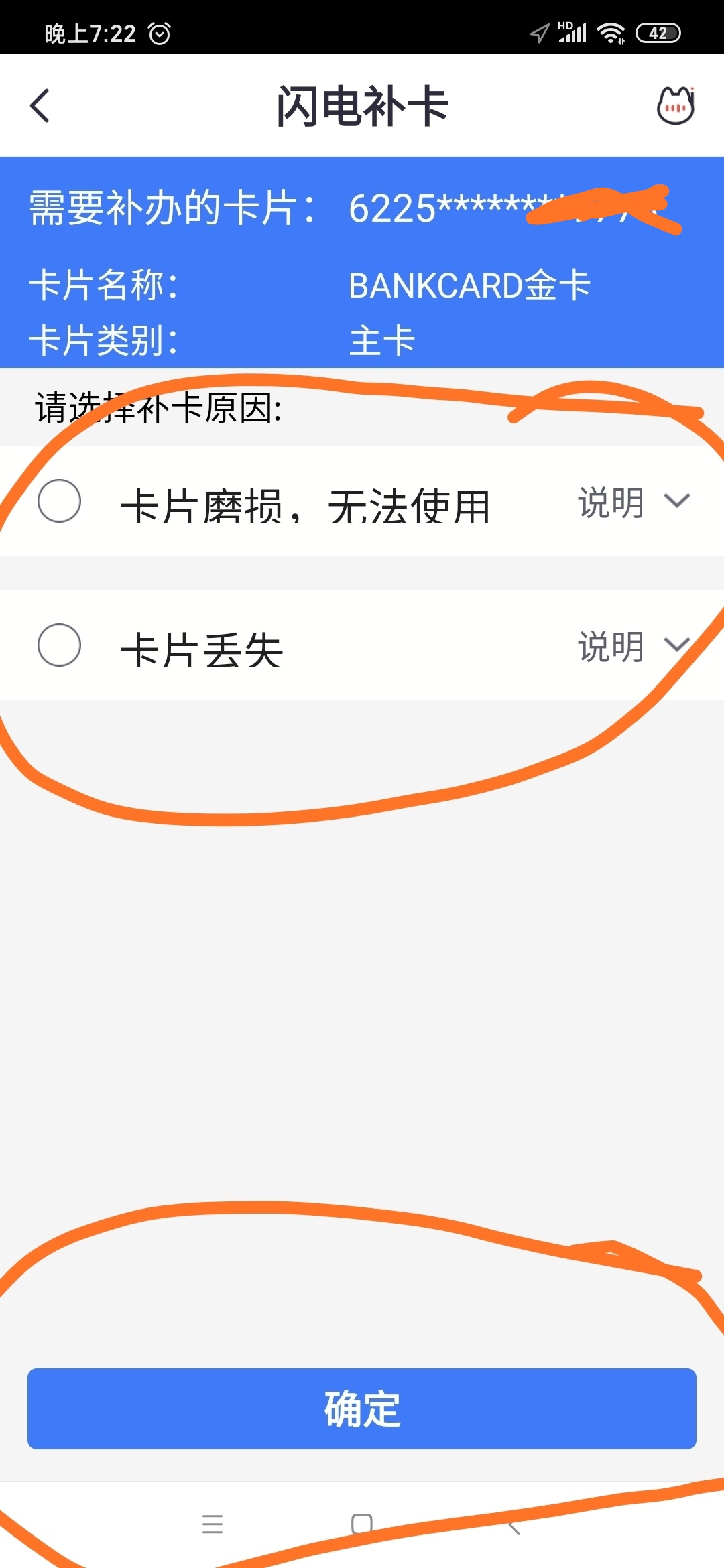
Task: Tap the Wi-Fi status bar icon
Action: tap(609, 31)
